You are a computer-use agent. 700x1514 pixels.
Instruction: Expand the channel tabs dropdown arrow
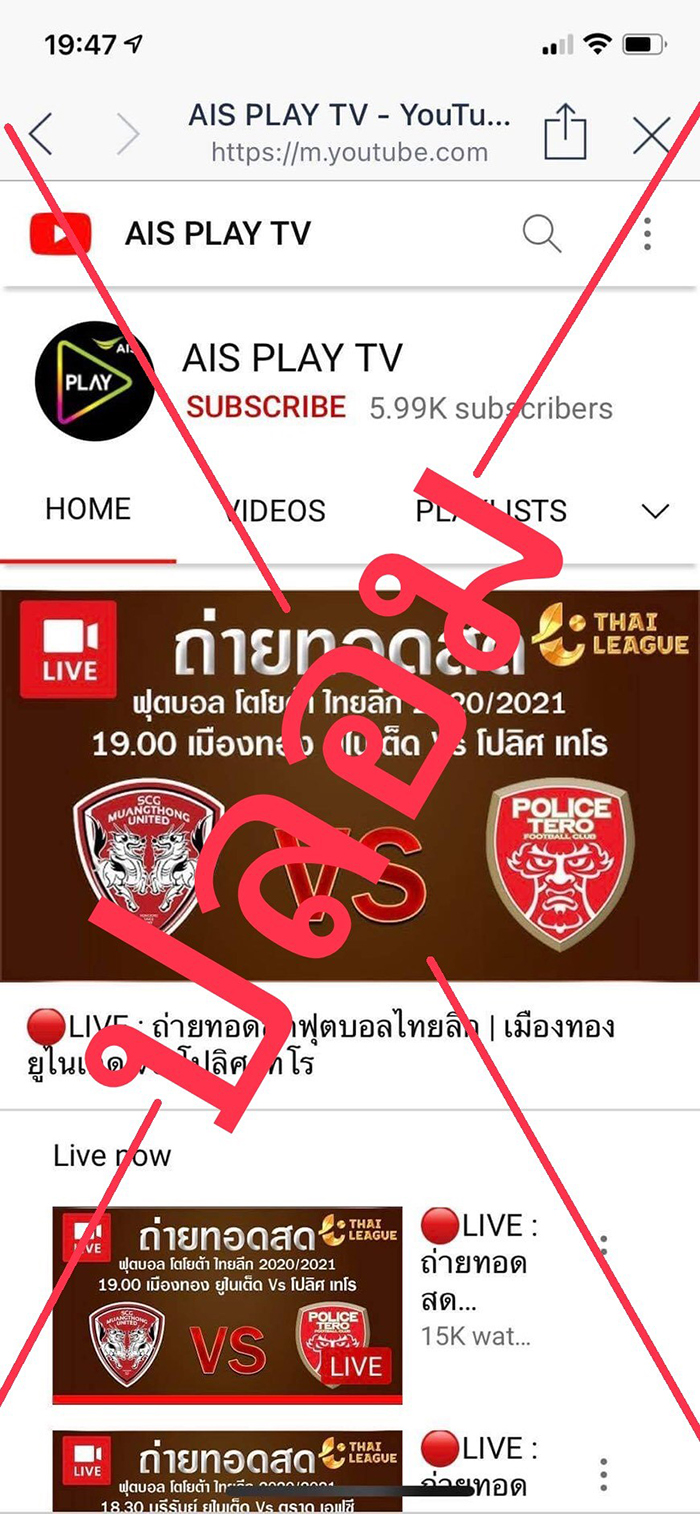(655, 512)
